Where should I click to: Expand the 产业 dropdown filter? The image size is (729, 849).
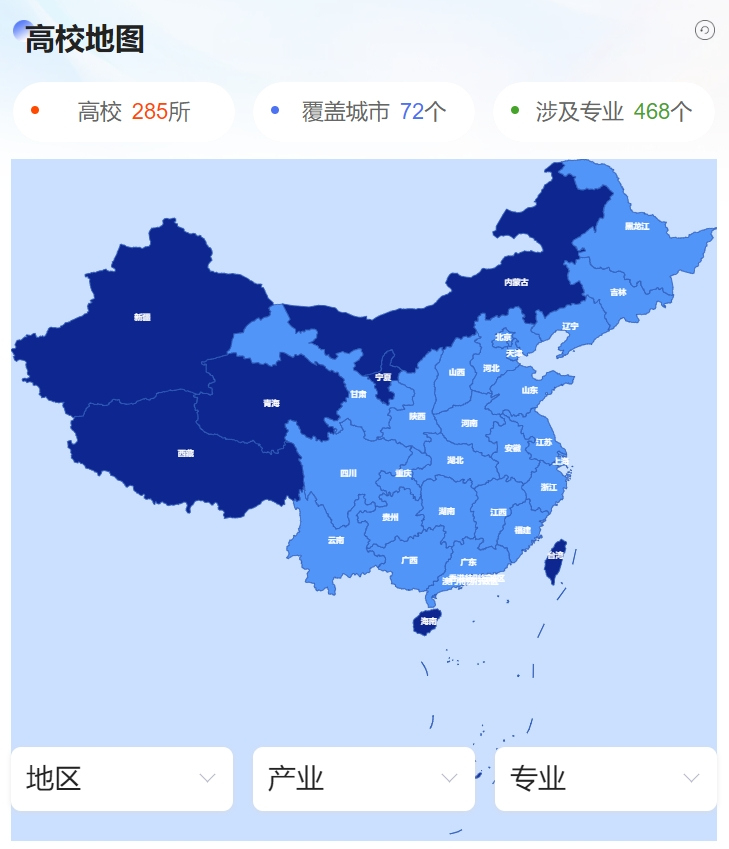pyautogui.click(x=364, y=779)
